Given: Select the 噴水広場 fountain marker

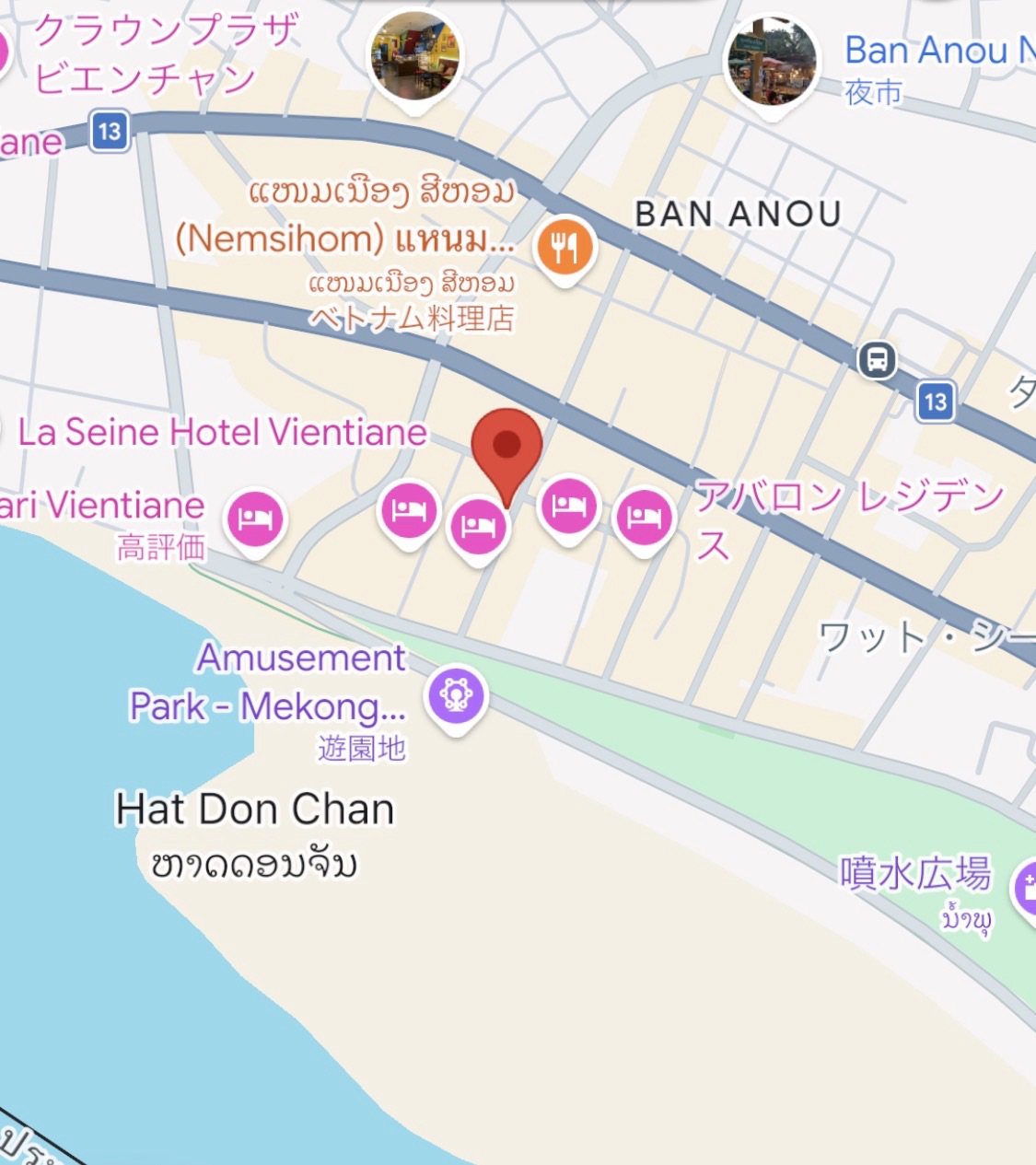Looking at the screenshot, I should click(x=1027, y=888).
